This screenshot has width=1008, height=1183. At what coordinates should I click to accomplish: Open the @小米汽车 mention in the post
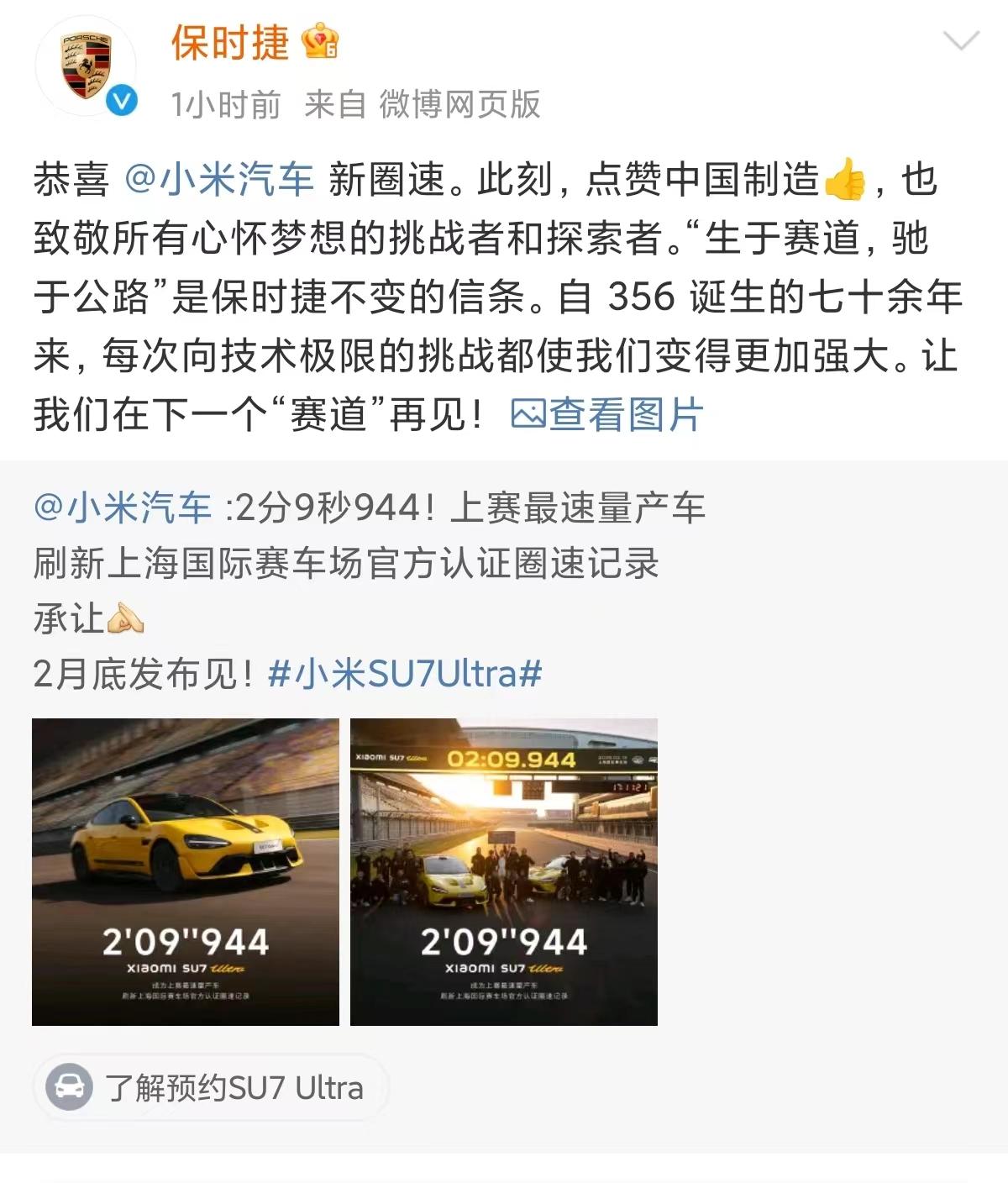[x=219, y=180]
